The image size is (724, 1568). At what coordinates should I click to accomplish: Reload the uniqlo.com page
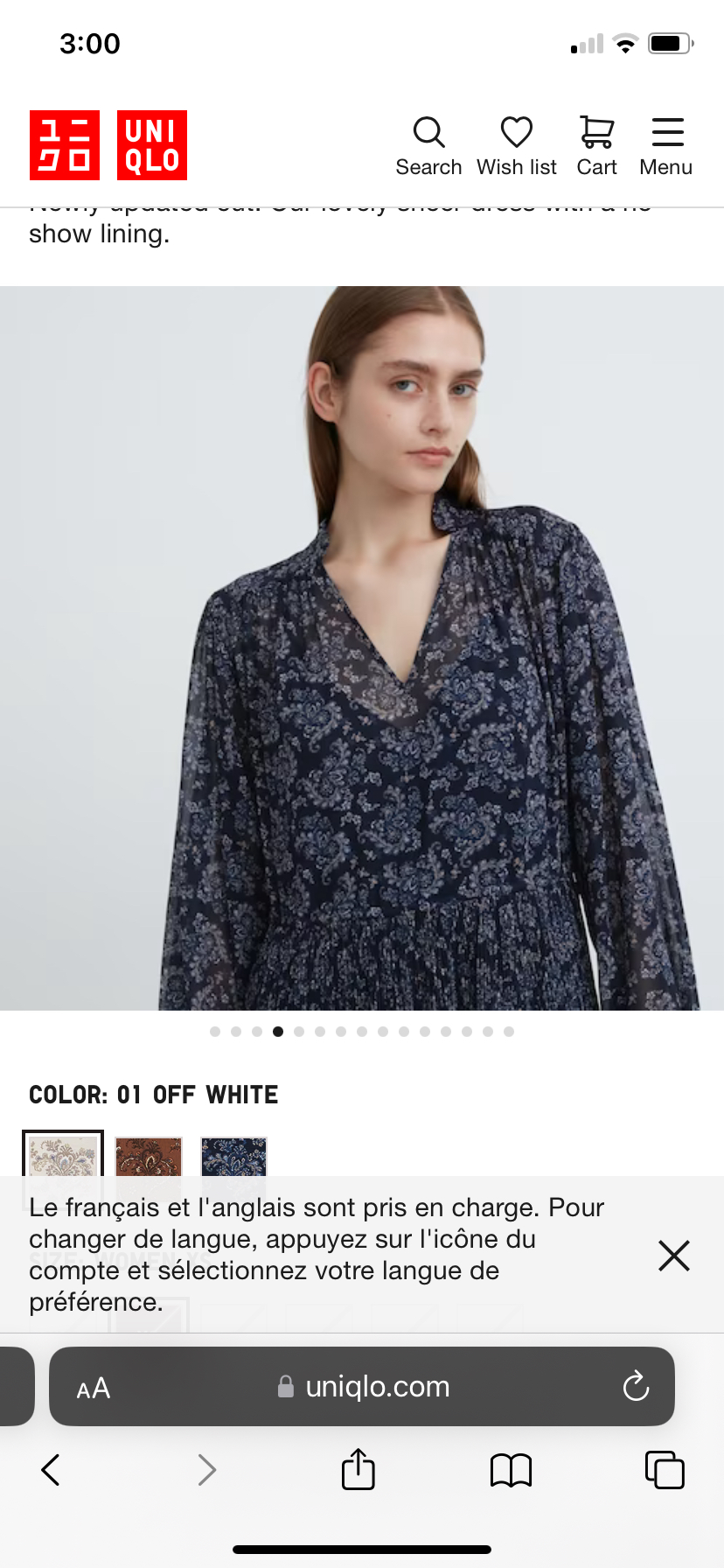pos(636,1386)
